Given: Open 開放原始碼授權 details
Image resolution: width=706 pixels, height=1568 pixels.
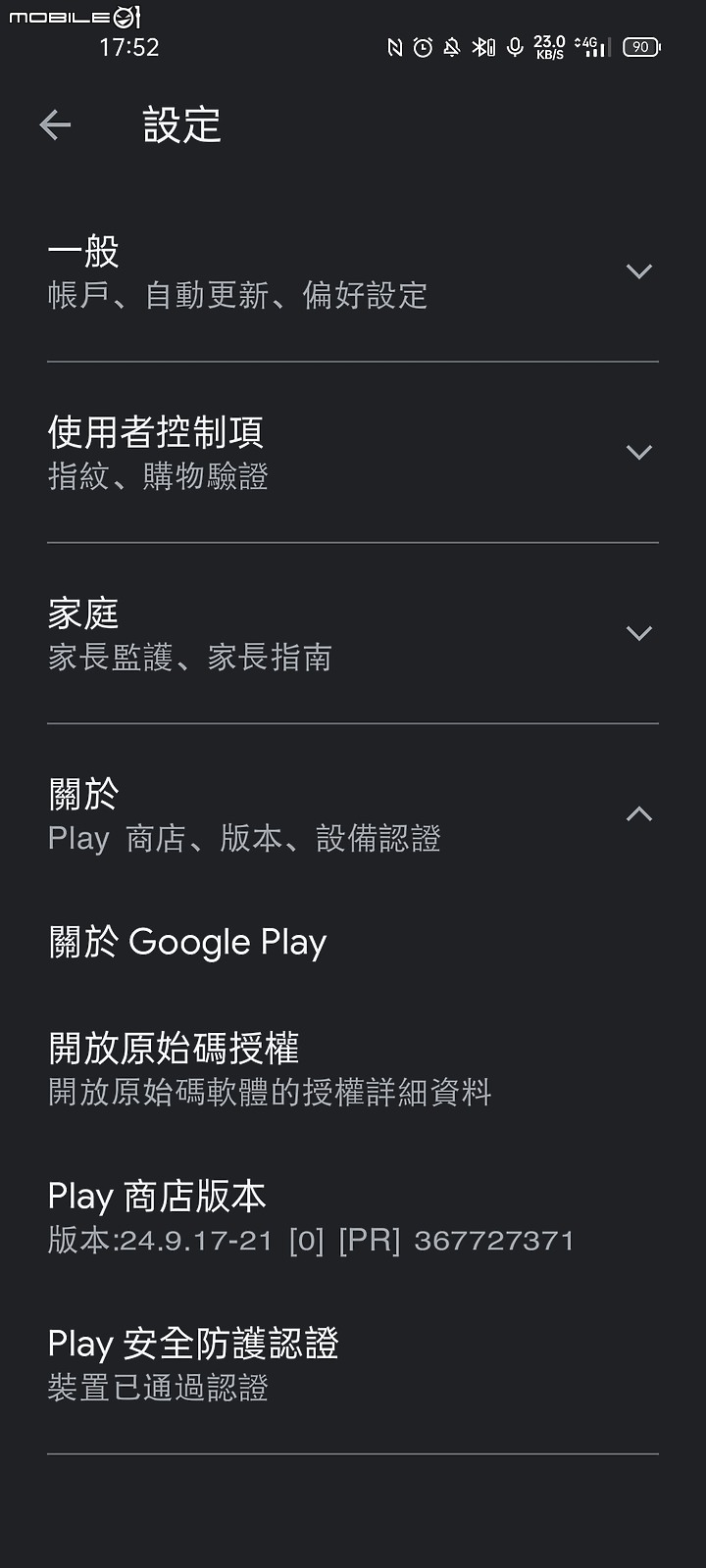Looking at the screenshot, I should (353, 1068).
